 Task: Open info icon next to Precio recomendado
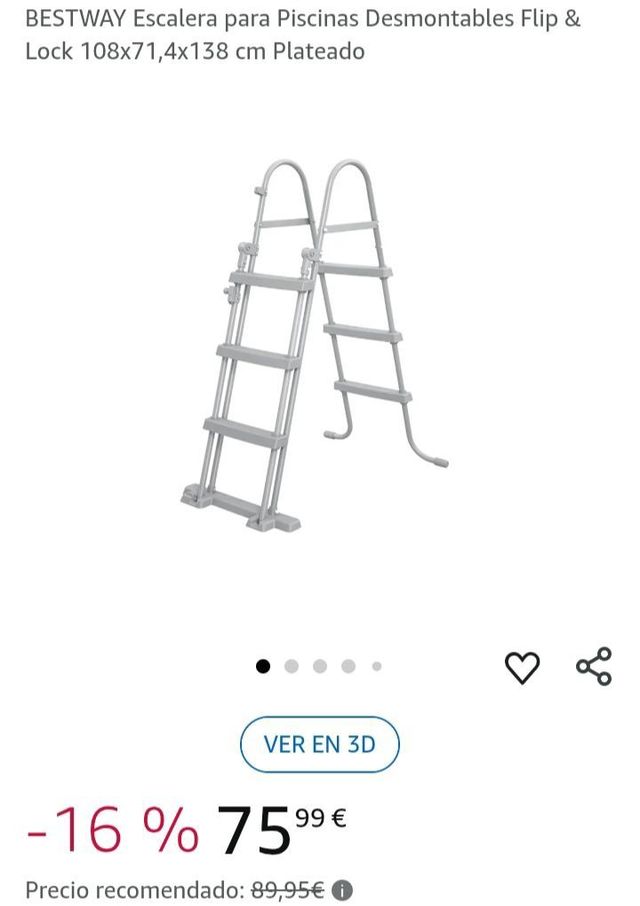342,889
